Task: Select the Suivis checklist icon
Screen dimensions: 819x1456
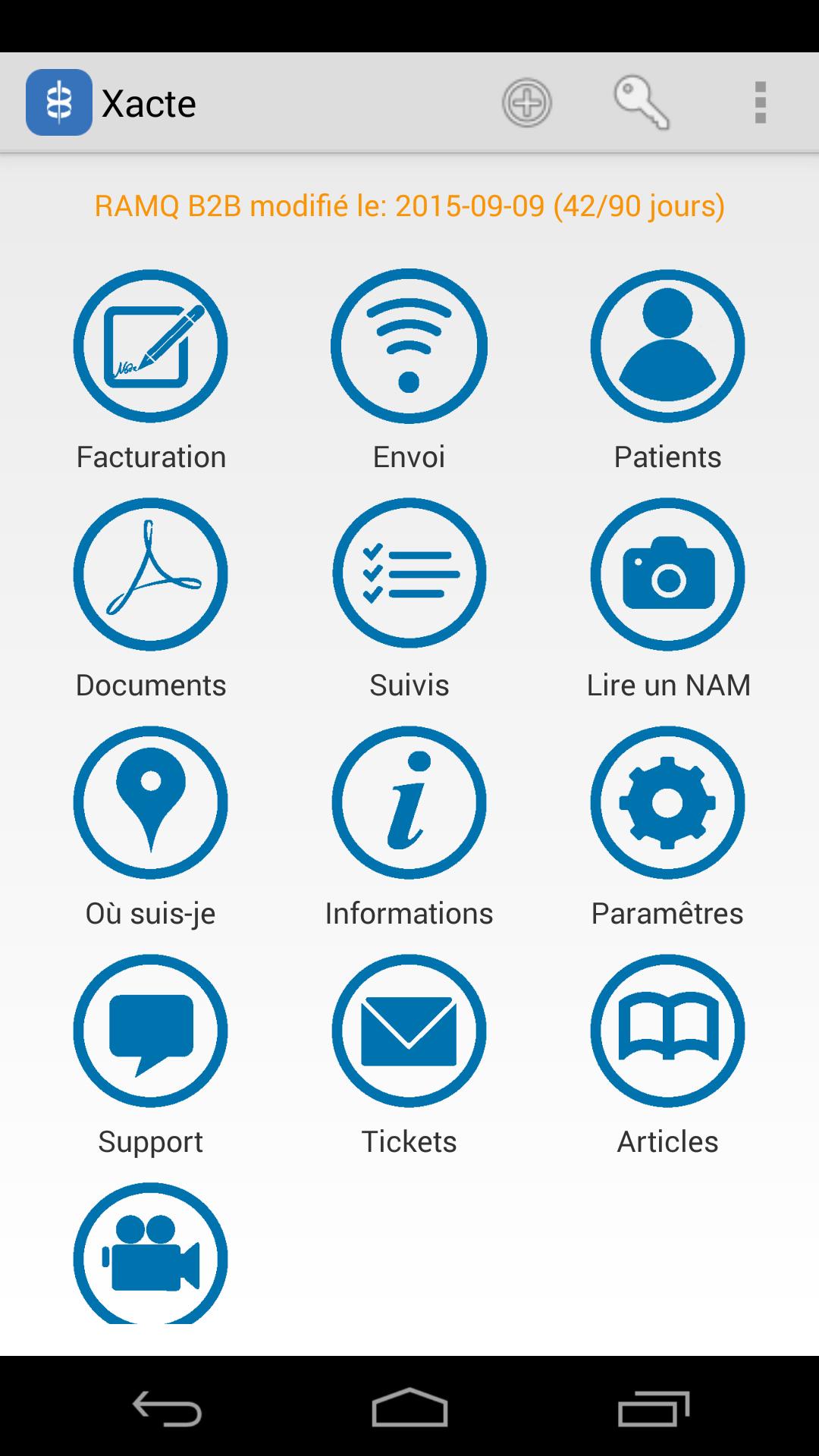Action: click(x=409, y=574)
